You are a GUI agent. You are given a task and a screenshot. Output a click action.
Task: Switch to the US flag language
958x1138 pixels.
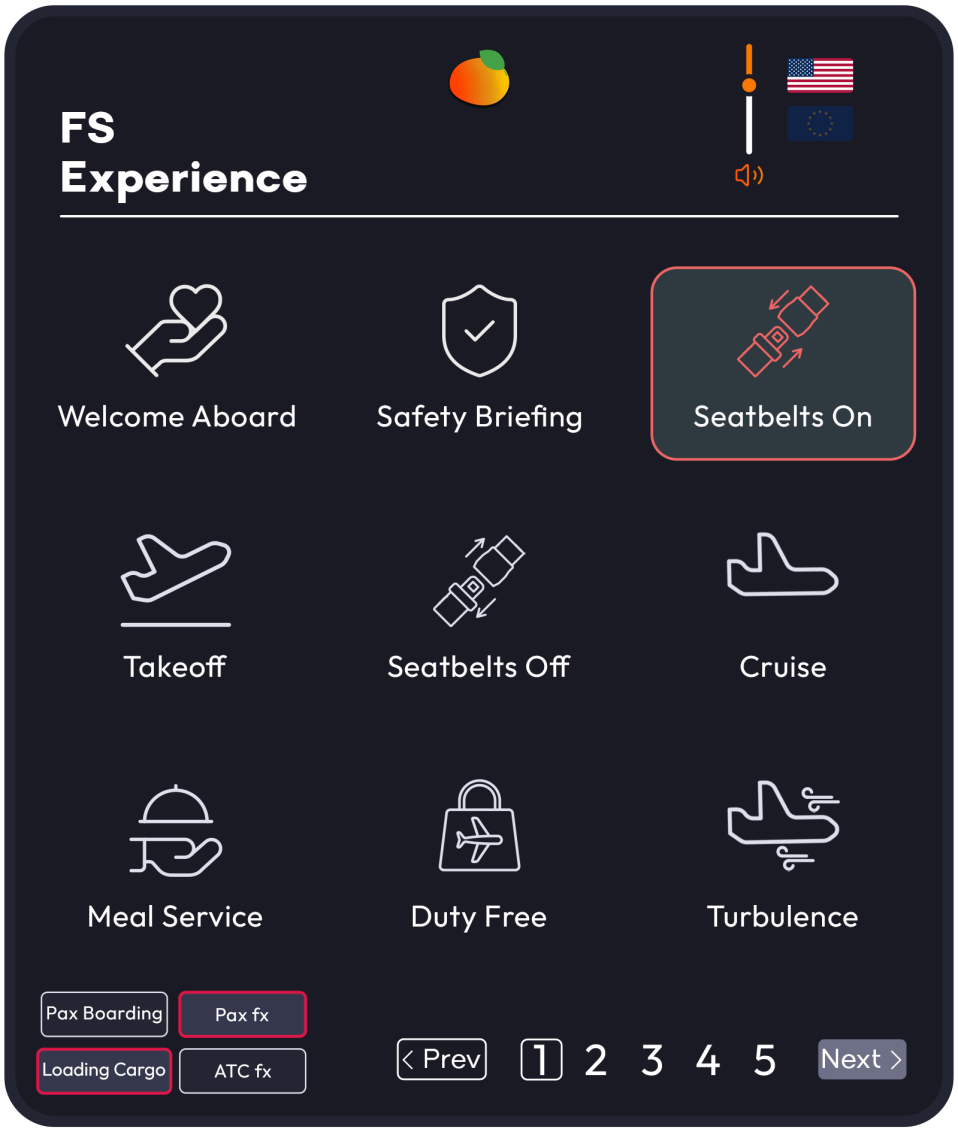(820, 75)
